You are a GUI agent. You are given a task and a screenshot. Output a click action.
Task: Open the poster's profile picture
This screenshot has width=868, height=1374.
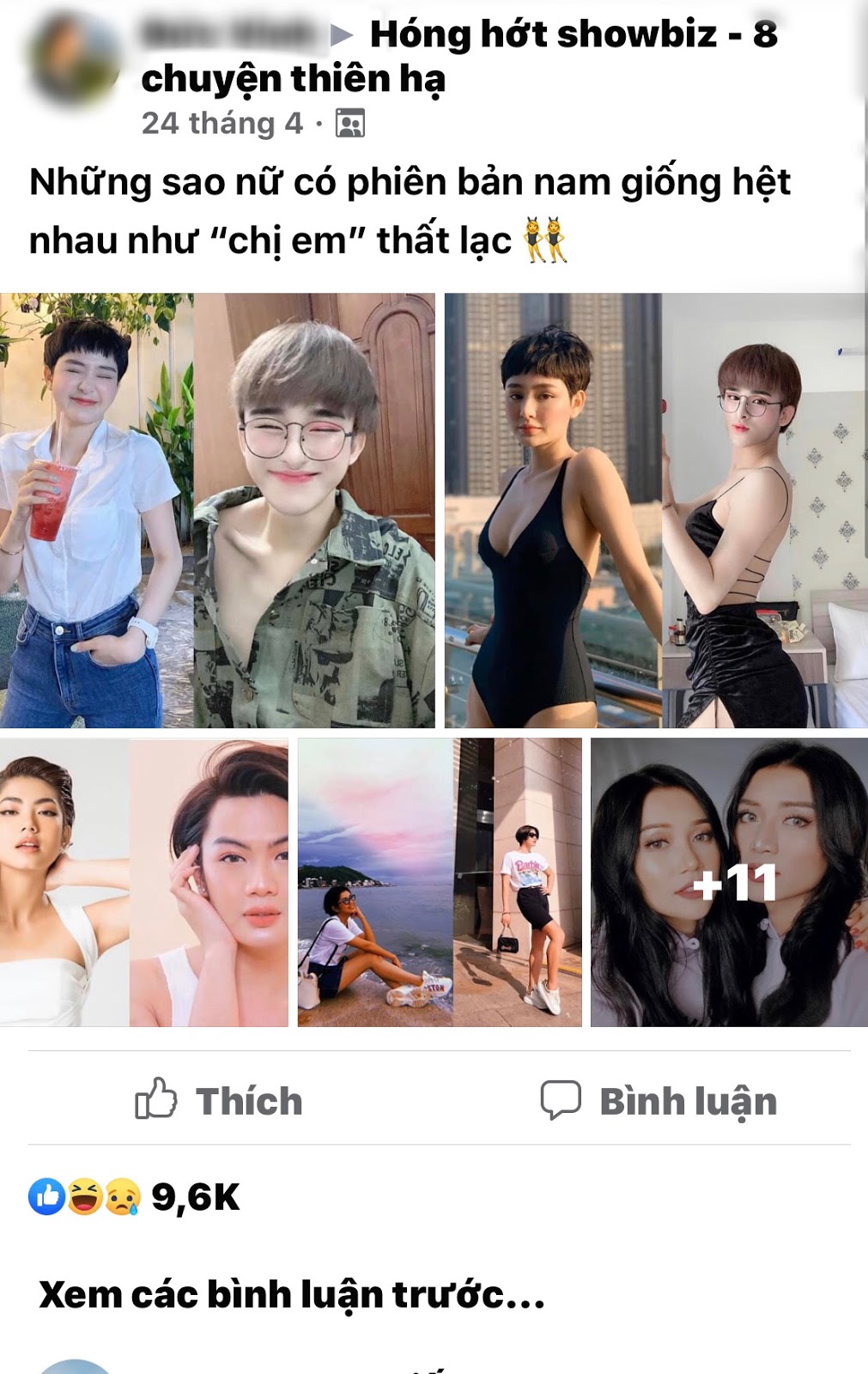(76, 58)
